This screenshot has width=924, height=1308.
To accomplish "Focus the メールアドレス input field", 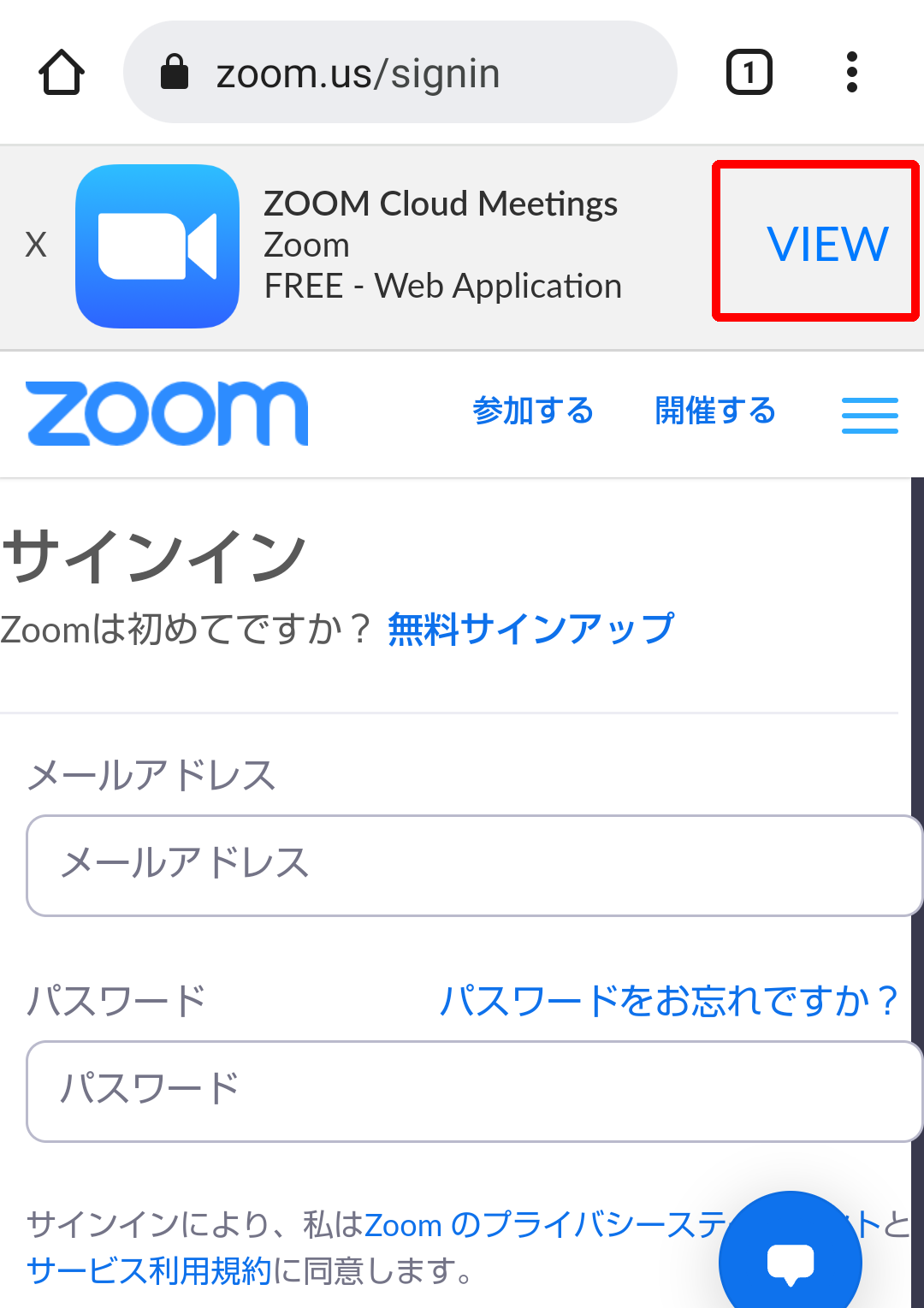I will 473,865.
